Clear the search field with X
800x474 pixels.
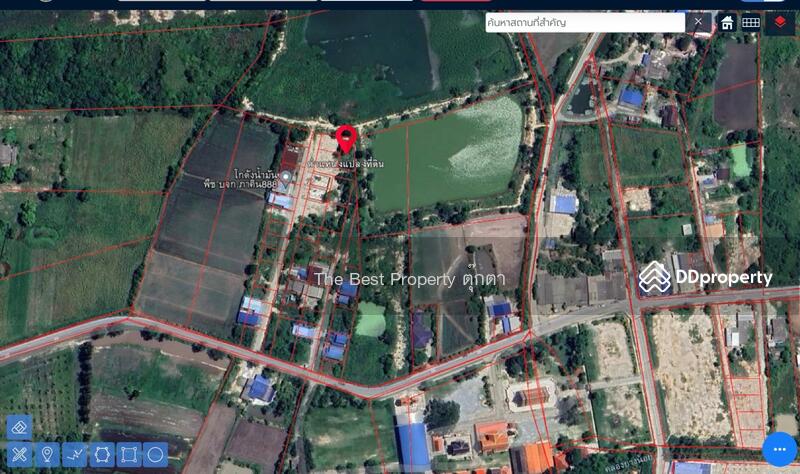[699, 22]
